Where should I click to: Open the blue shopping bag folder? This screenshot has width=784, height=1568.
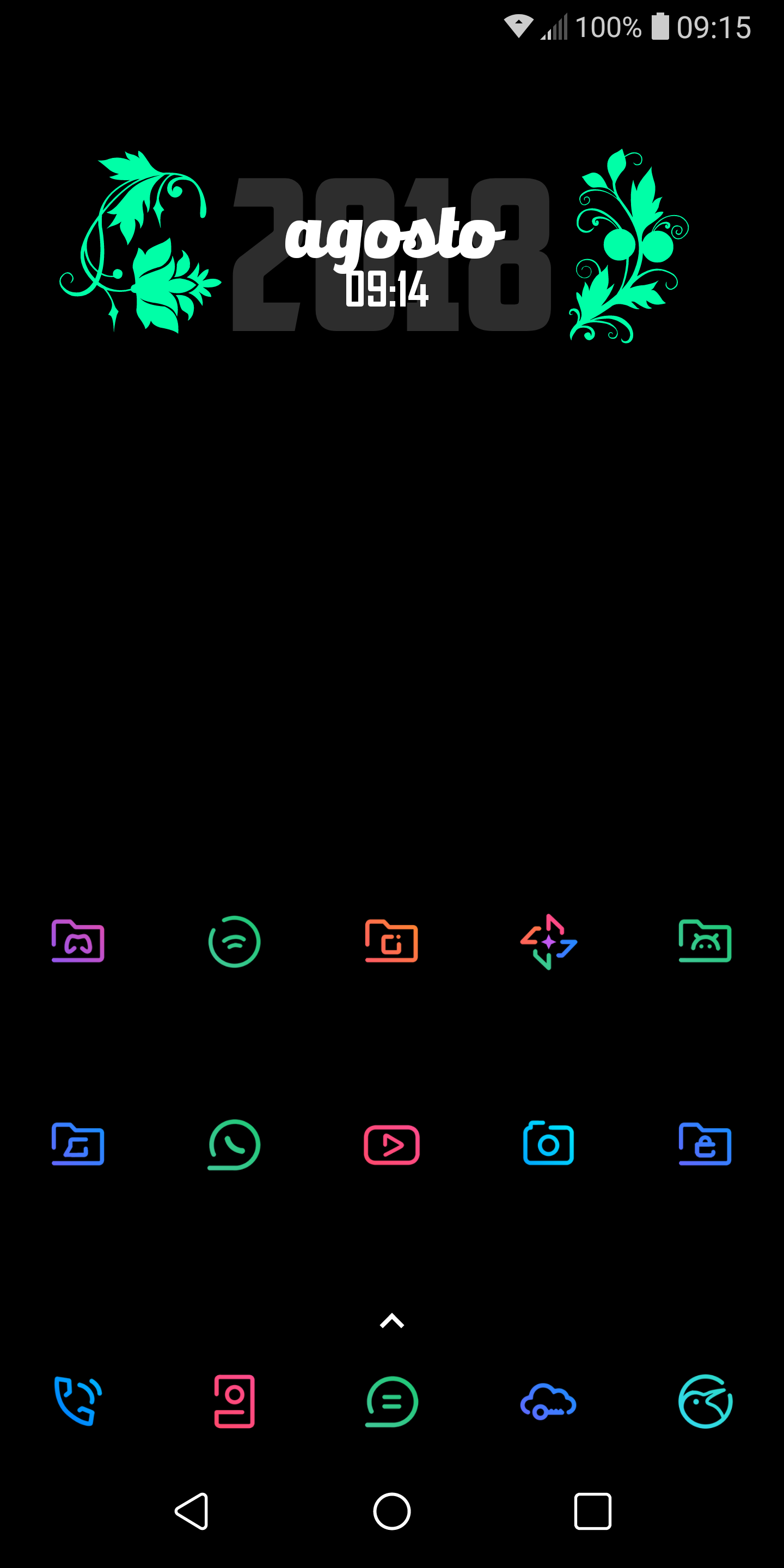tap(705, 1144)
